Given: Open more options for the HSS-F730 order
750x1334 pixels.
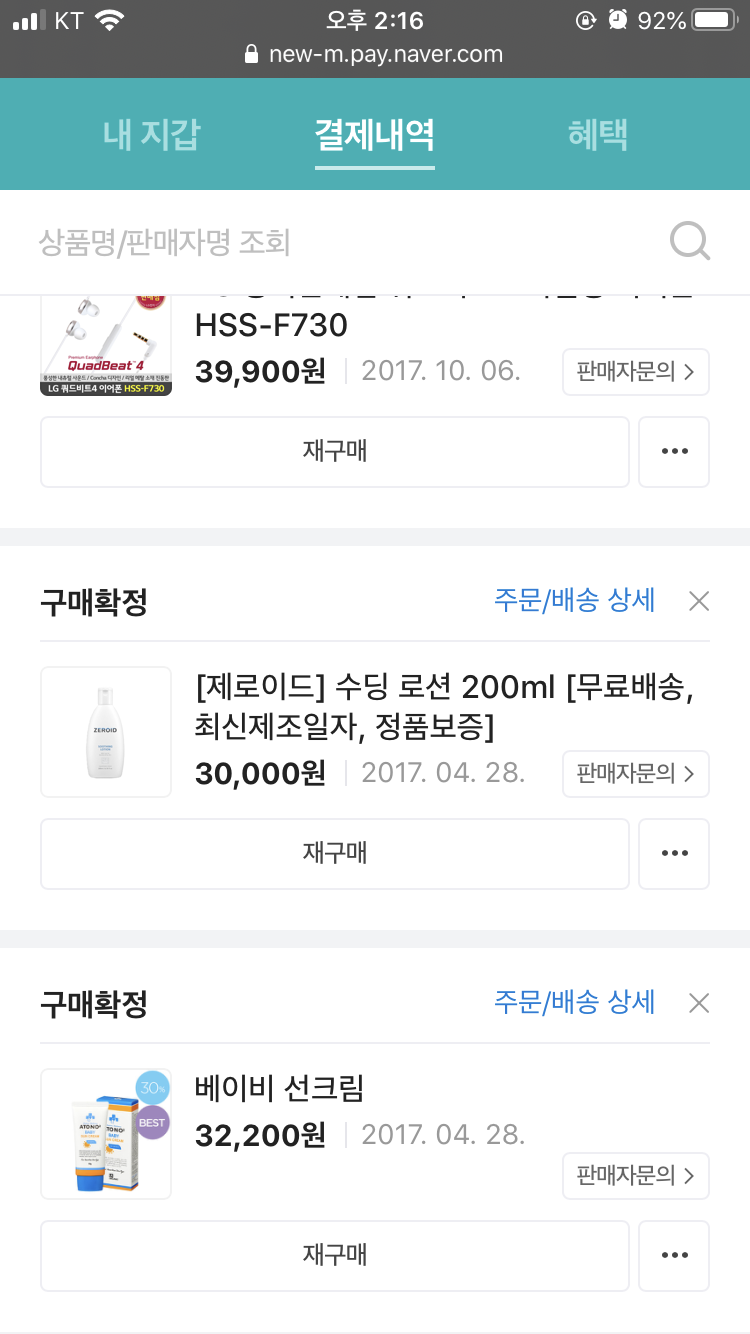Looking at the screenshot, I should point(674,452).
